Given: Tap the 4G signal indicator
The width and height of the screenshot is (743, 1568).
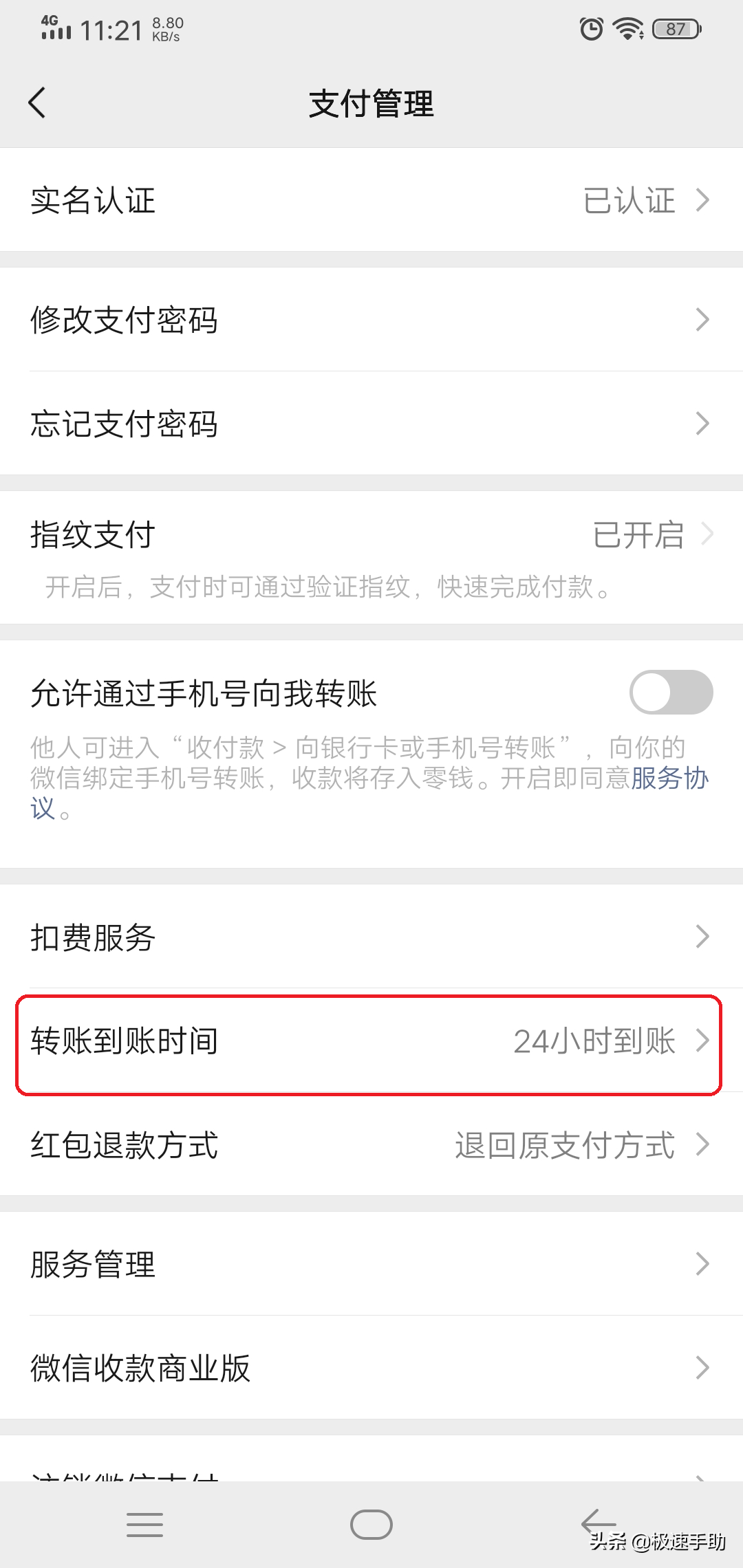Looking at the screenshot, I should pyautogui.click(x=55, y=29).
